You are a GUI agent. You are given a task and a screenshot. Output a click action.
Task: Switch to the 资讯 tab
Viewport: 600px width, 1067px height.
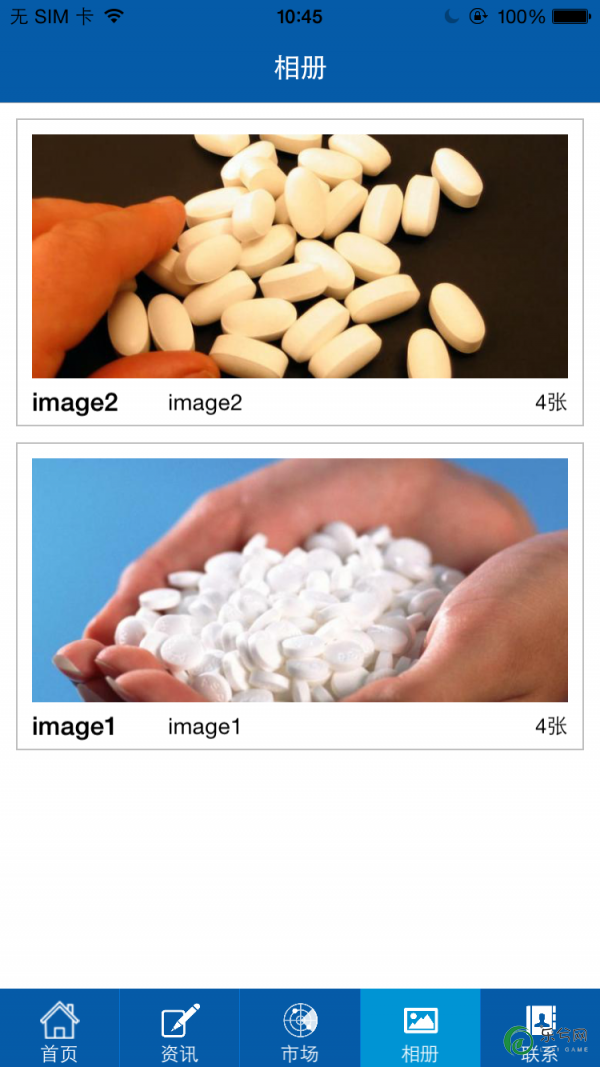click(180, 1030)
